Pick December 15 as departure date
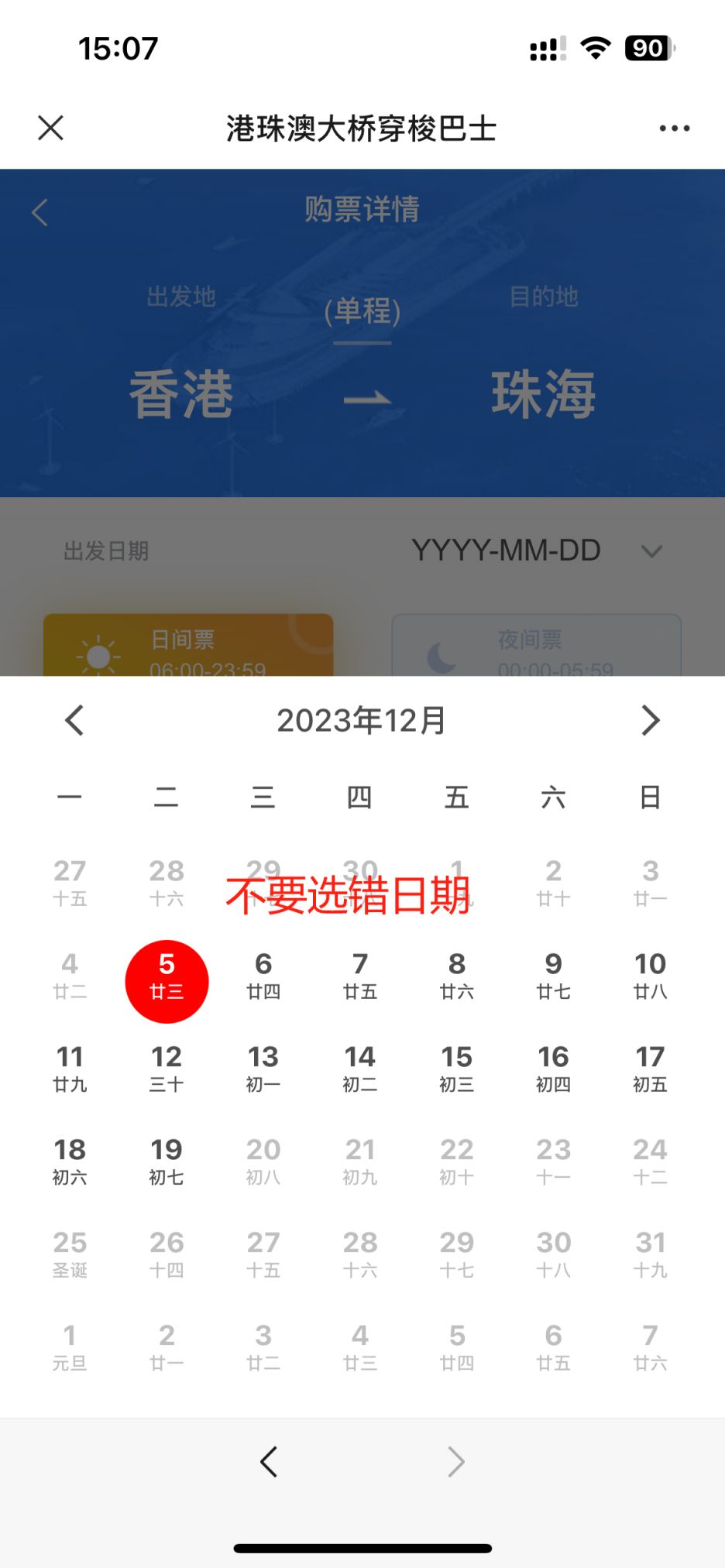The height and width of the screenshot is (1568, 725). [457, 1069]
